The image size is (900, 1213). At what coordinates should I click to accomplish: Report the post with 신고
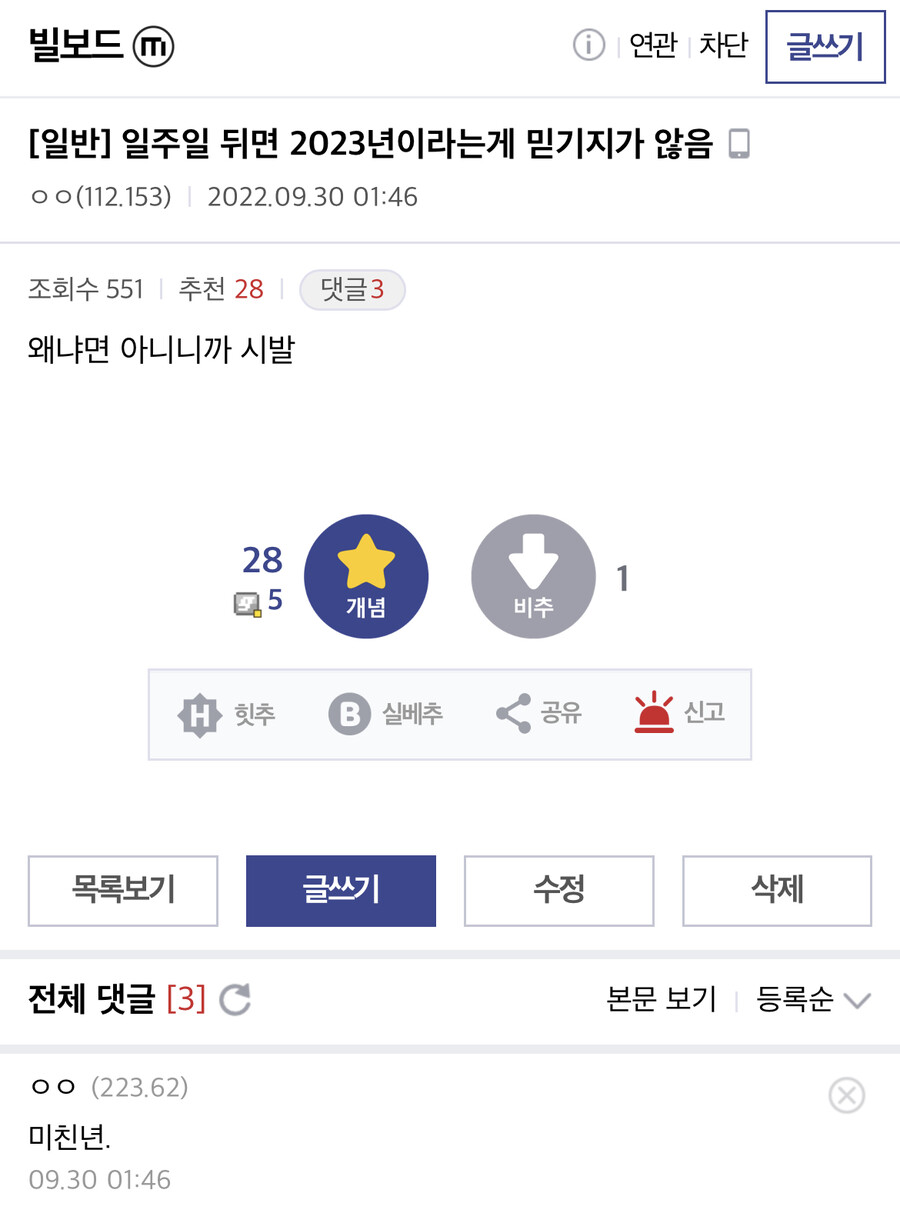[x=680, y=714]
